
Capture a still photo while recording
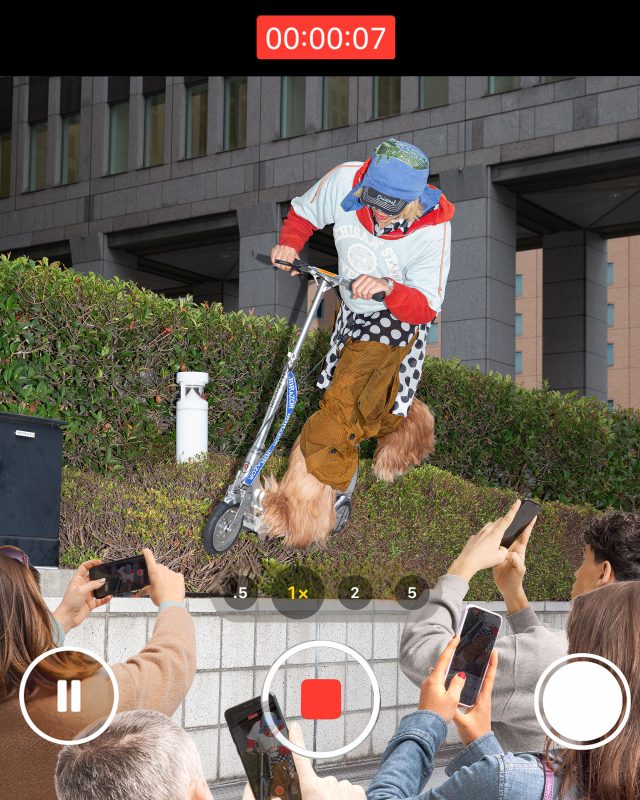coord(582,701)
